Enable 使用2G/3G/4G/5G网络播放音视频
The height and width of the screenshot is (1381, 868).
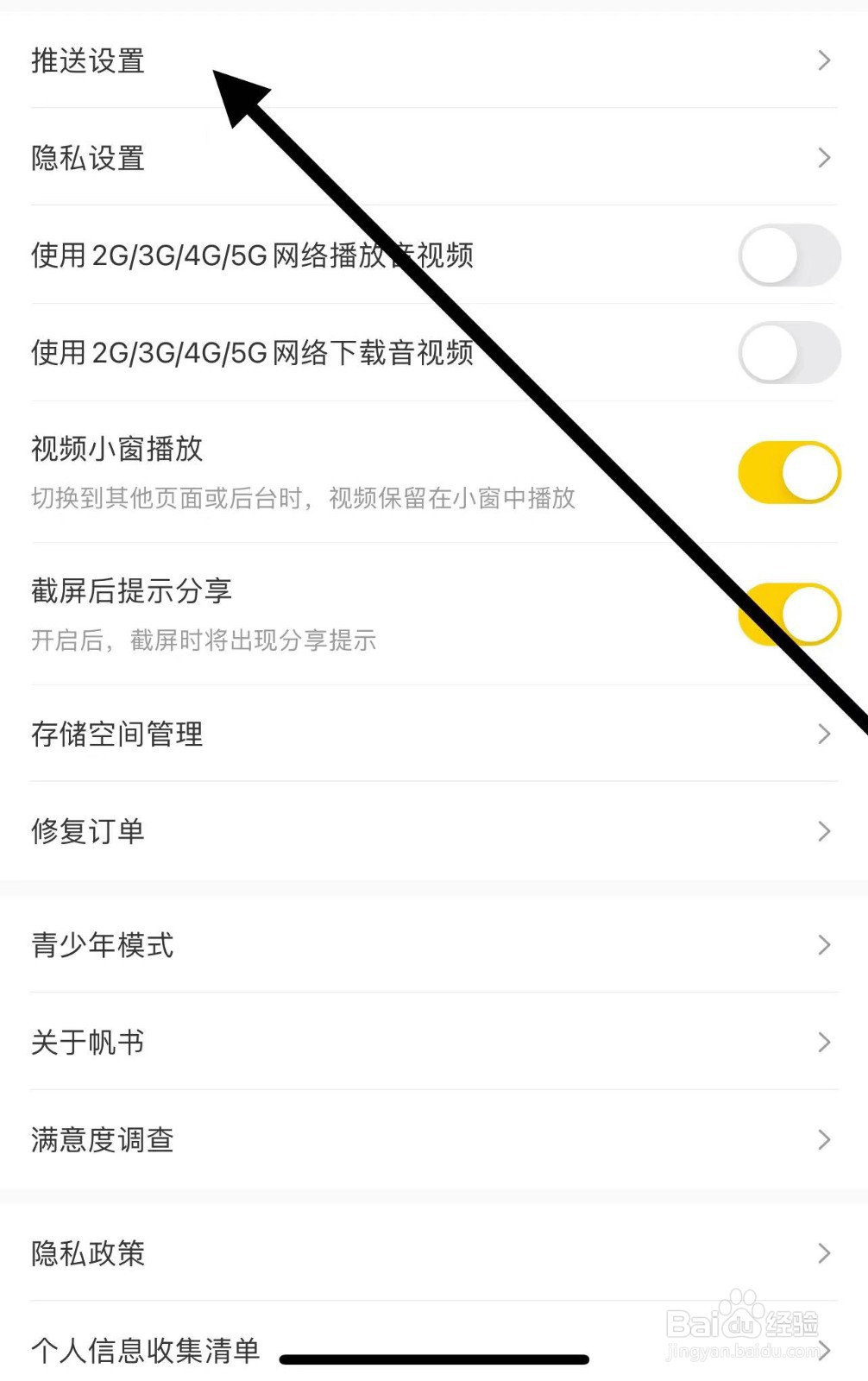[787, 255]
